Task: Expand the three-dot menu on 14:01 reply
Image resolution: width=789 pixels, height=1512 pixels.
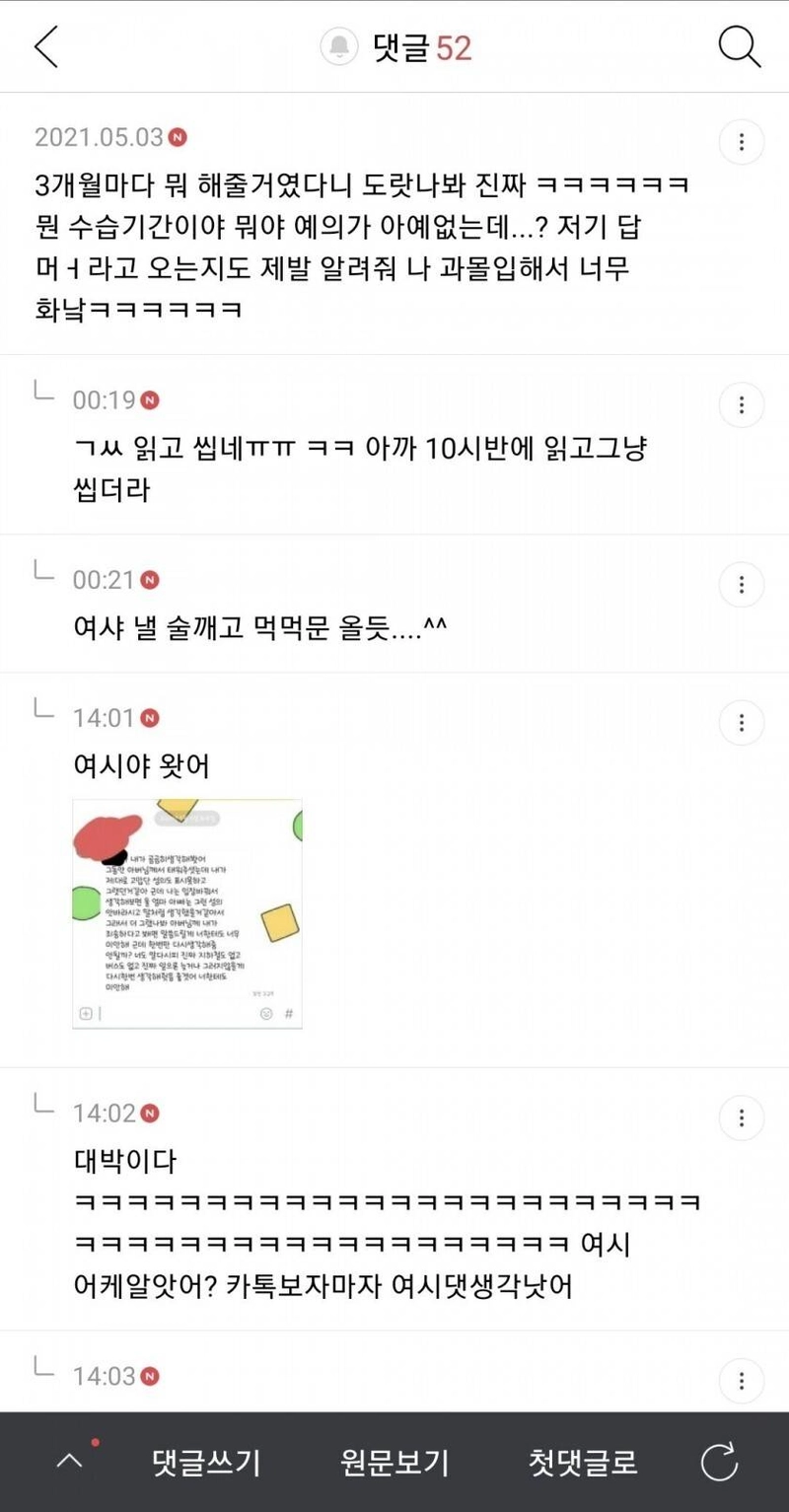Action: pyautogui.click(x=741, y=723)
